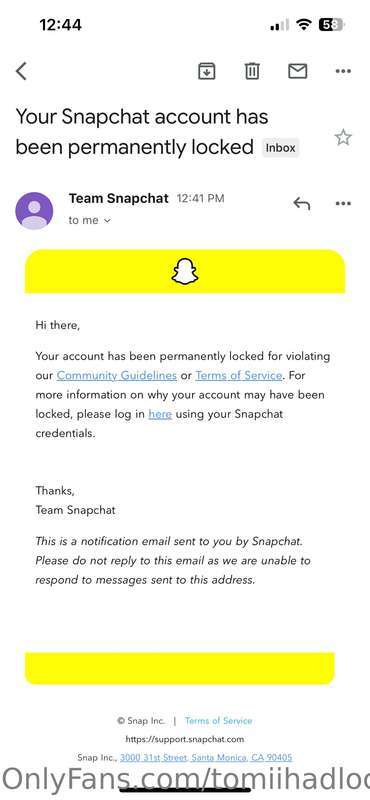Screen dimensions: 370x800
Task: Follow the 'here' login link
Action: [160, 414]
